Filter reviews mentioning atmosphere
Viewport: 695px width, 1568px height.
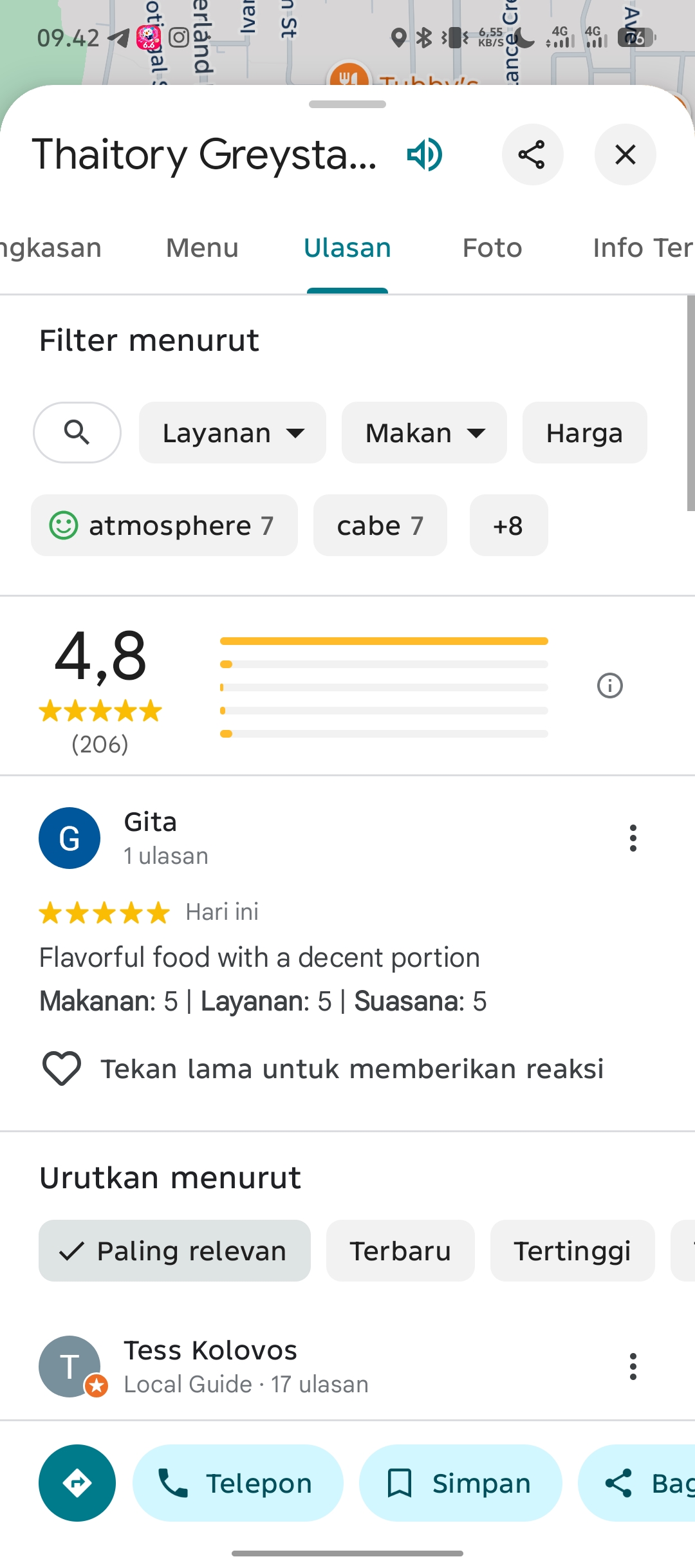(x=164, y=525)
